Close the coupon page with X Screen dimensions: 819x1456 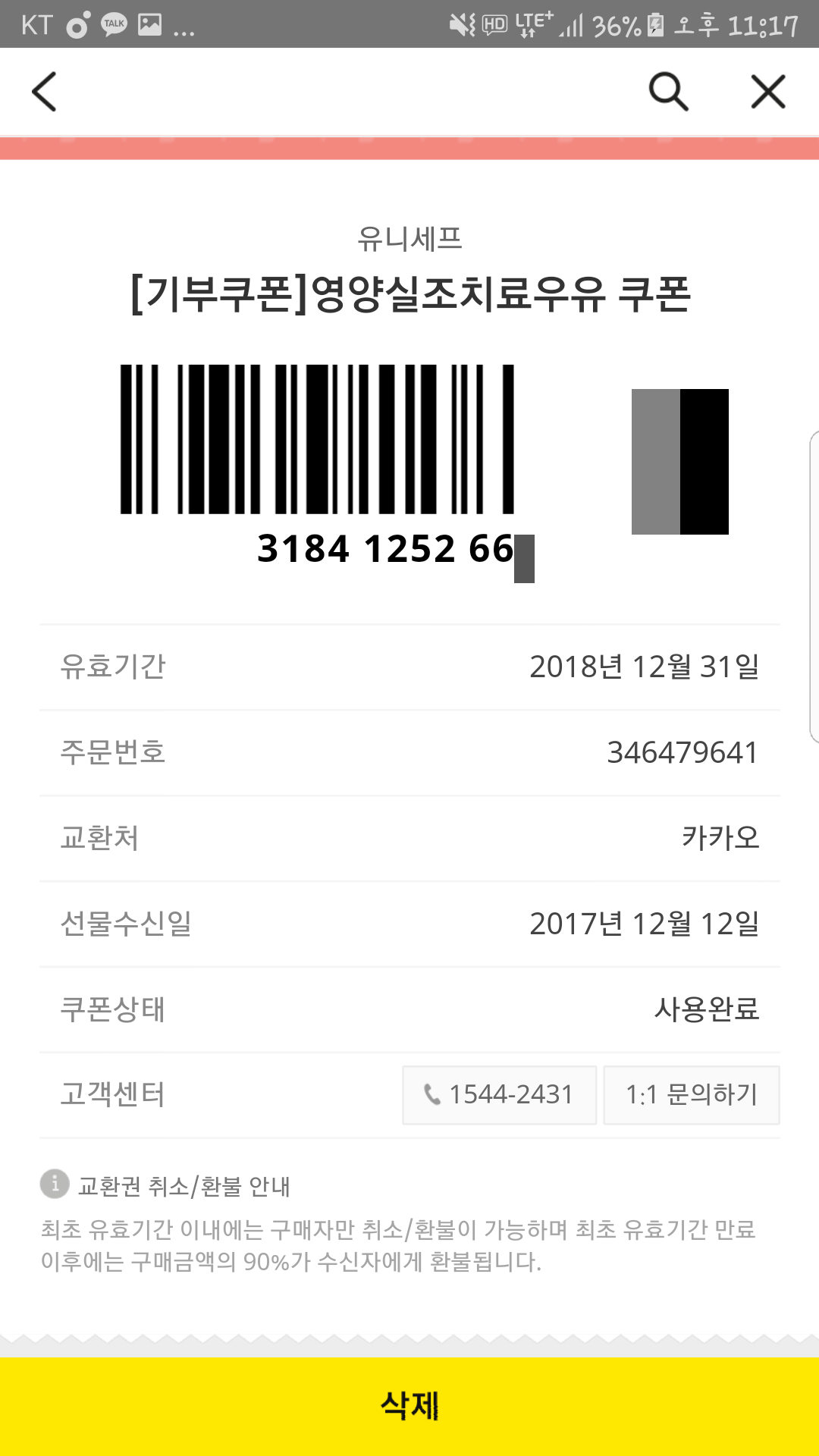point(767,92)
